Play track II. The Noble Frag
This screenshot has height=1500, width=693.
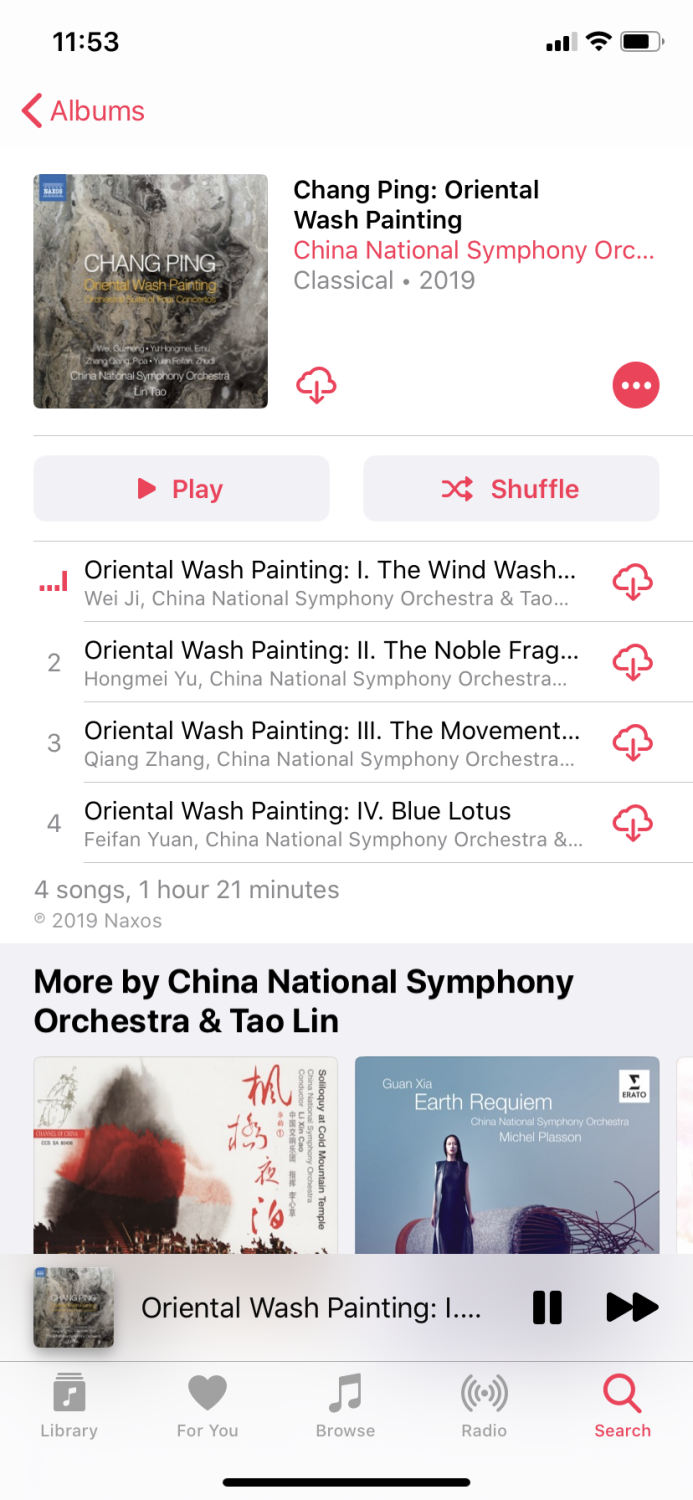click(x=330, y=662)
